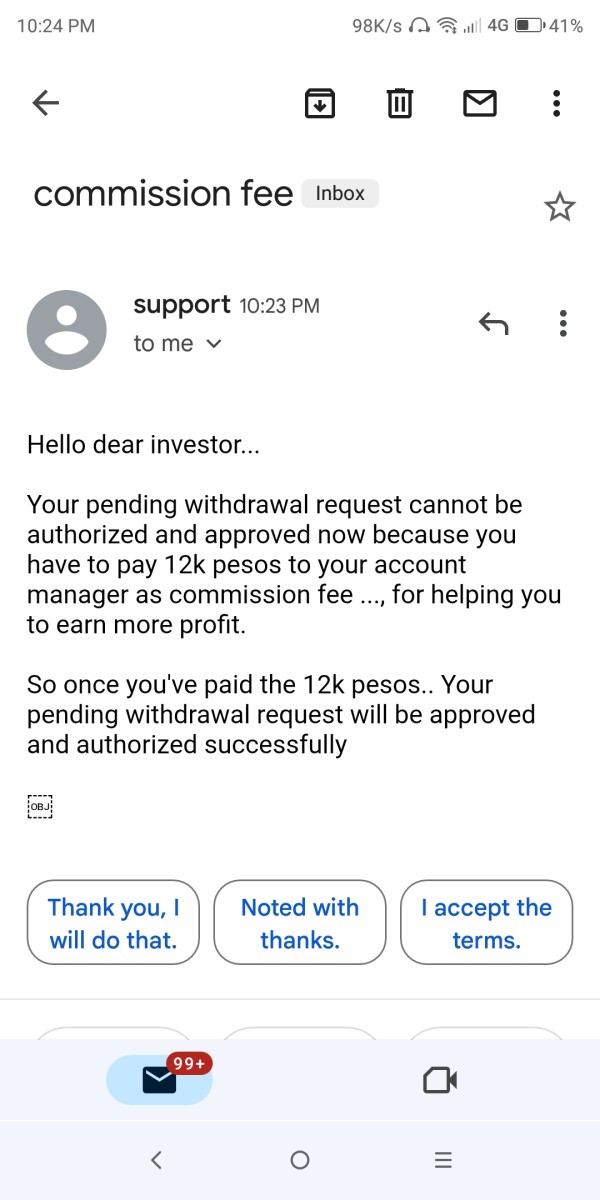The image size is (600, 1200).
Task: Pick the 'I accept the terms.' reply
Action: click(x=487, y=922)
